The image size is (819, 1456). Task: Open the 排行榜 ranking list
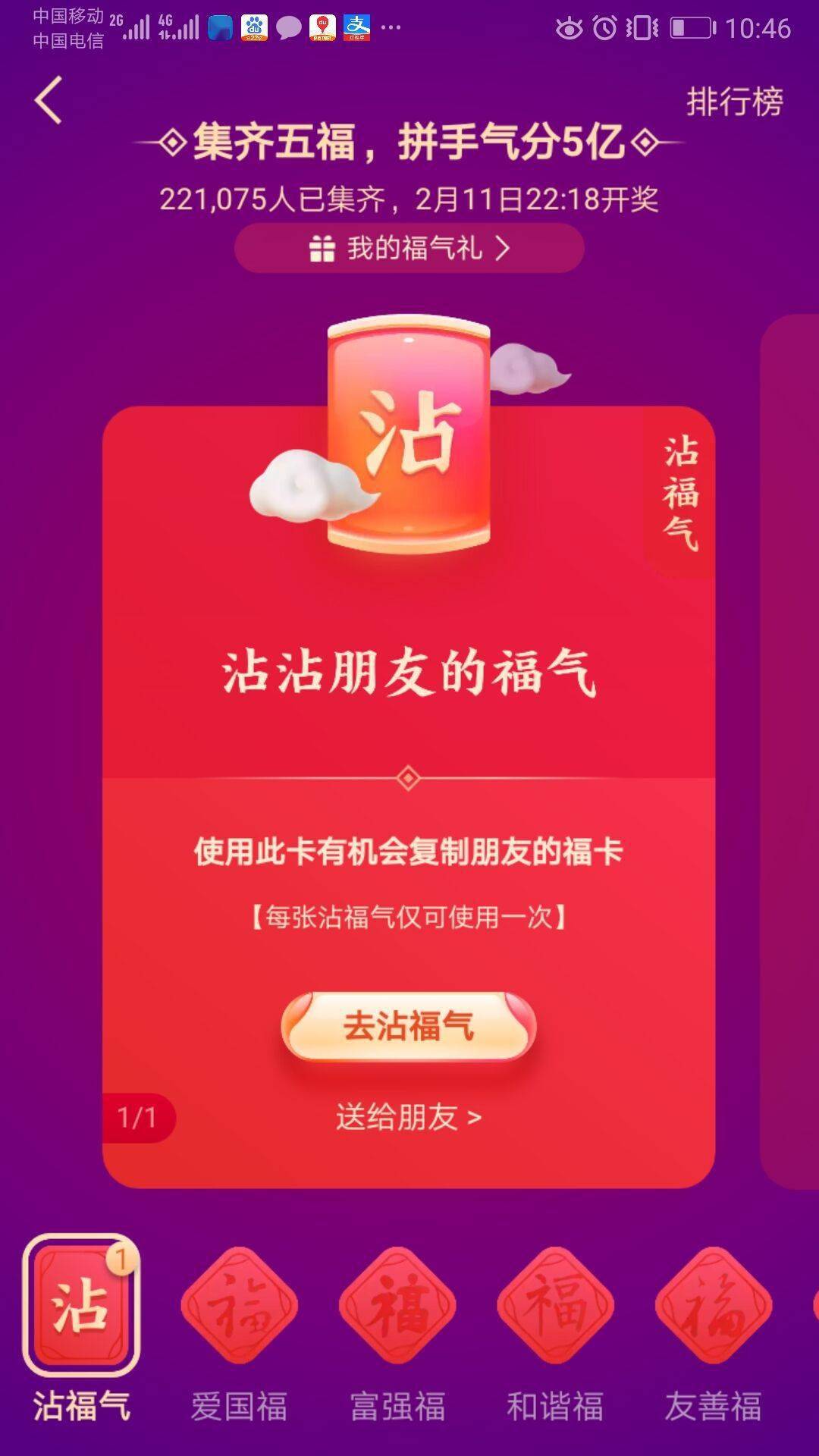tap(735, 102)
